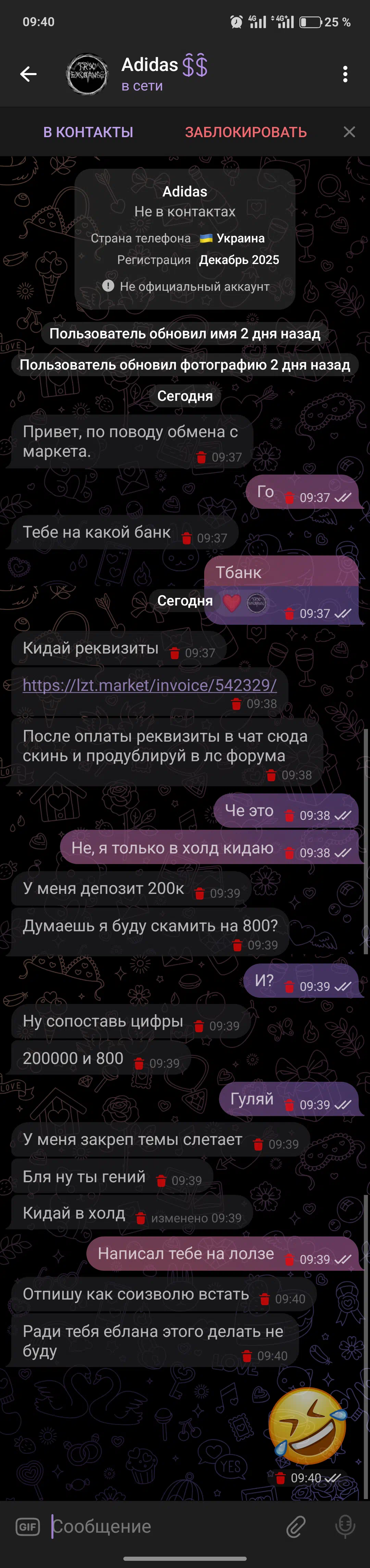
Task: Open the GIF picker
Action: point(27,1526)
